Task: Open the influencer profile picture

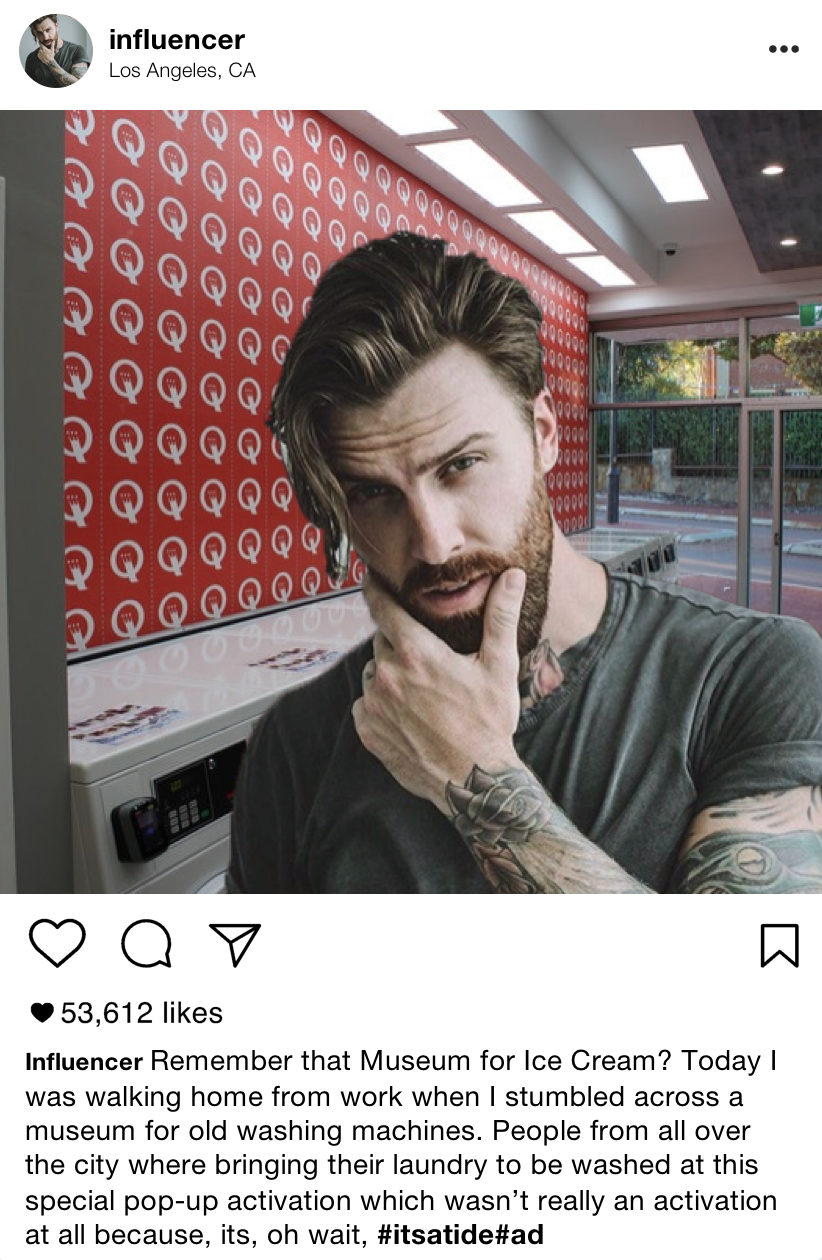Action: pos(56,51)
